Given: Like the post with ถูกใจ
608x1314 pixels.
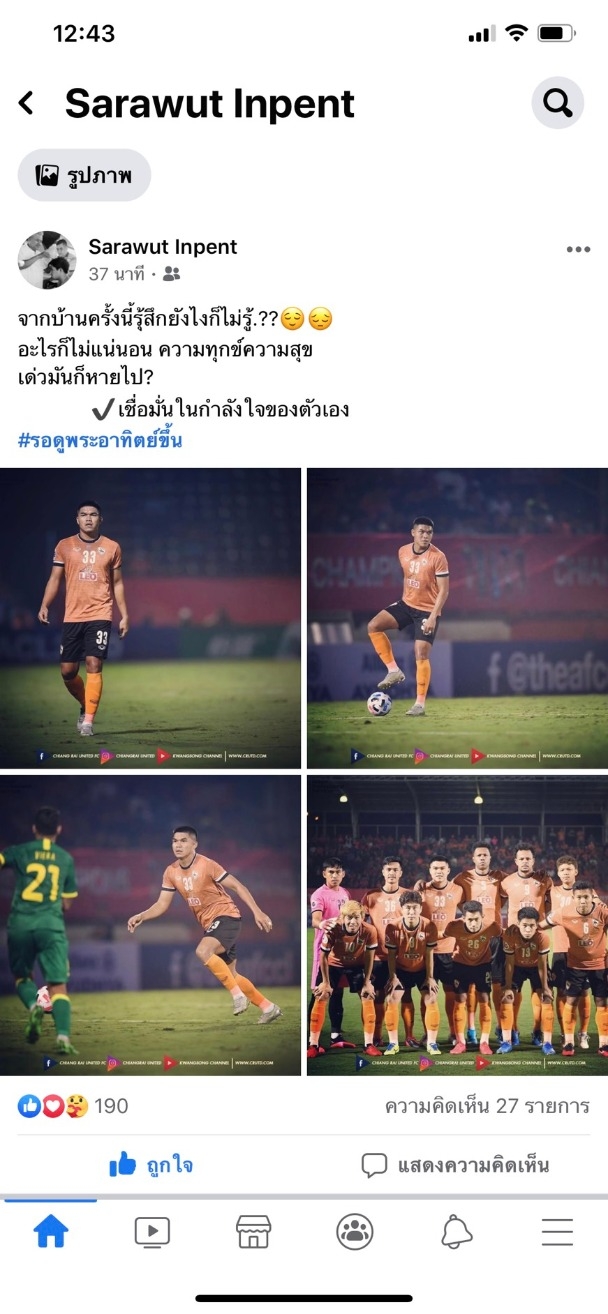Looking at the screenshot, I should (x=151, y=1165).
